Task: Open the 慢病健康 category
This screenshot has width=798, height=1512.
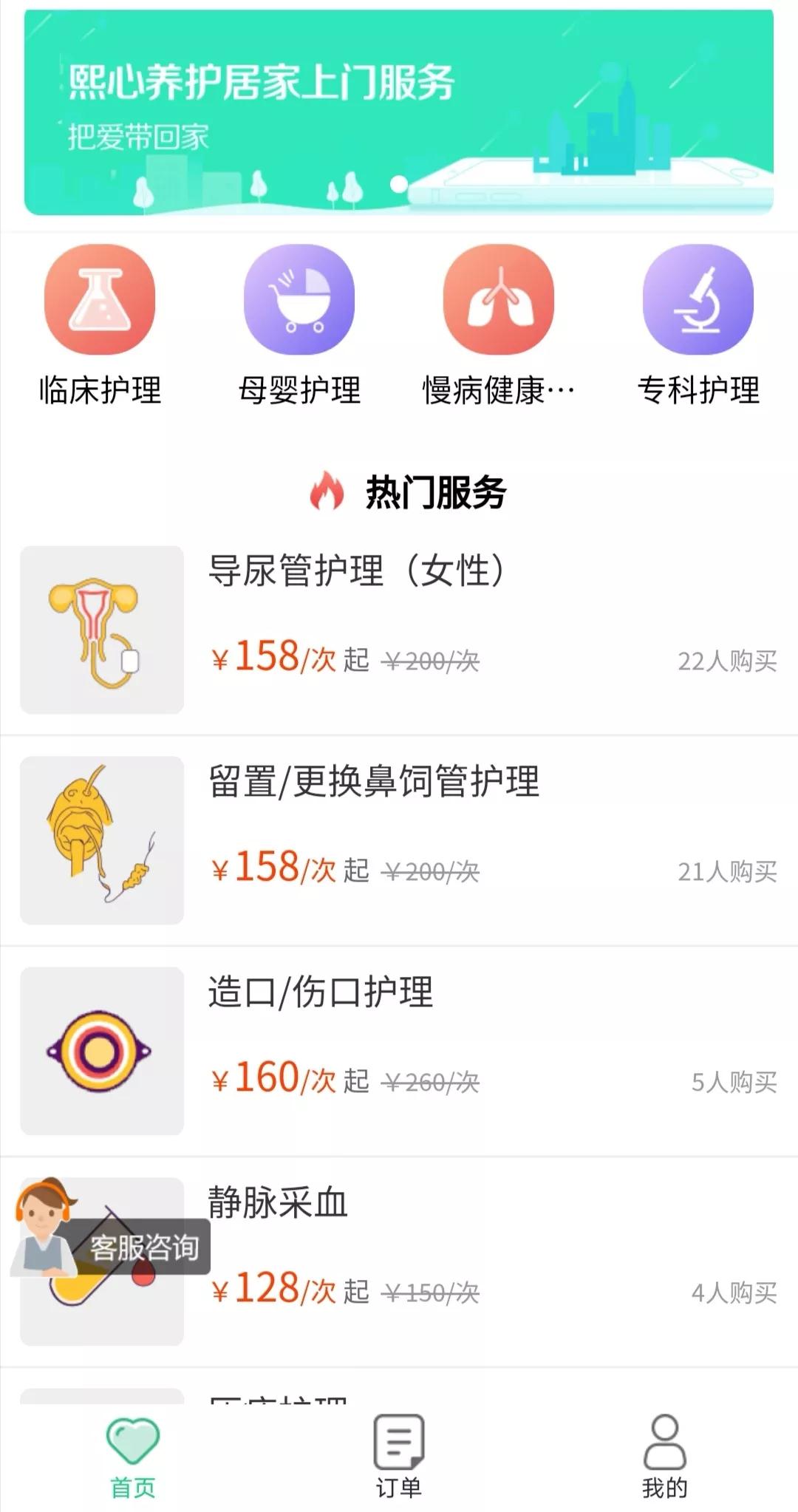Action: click(499, 325)
